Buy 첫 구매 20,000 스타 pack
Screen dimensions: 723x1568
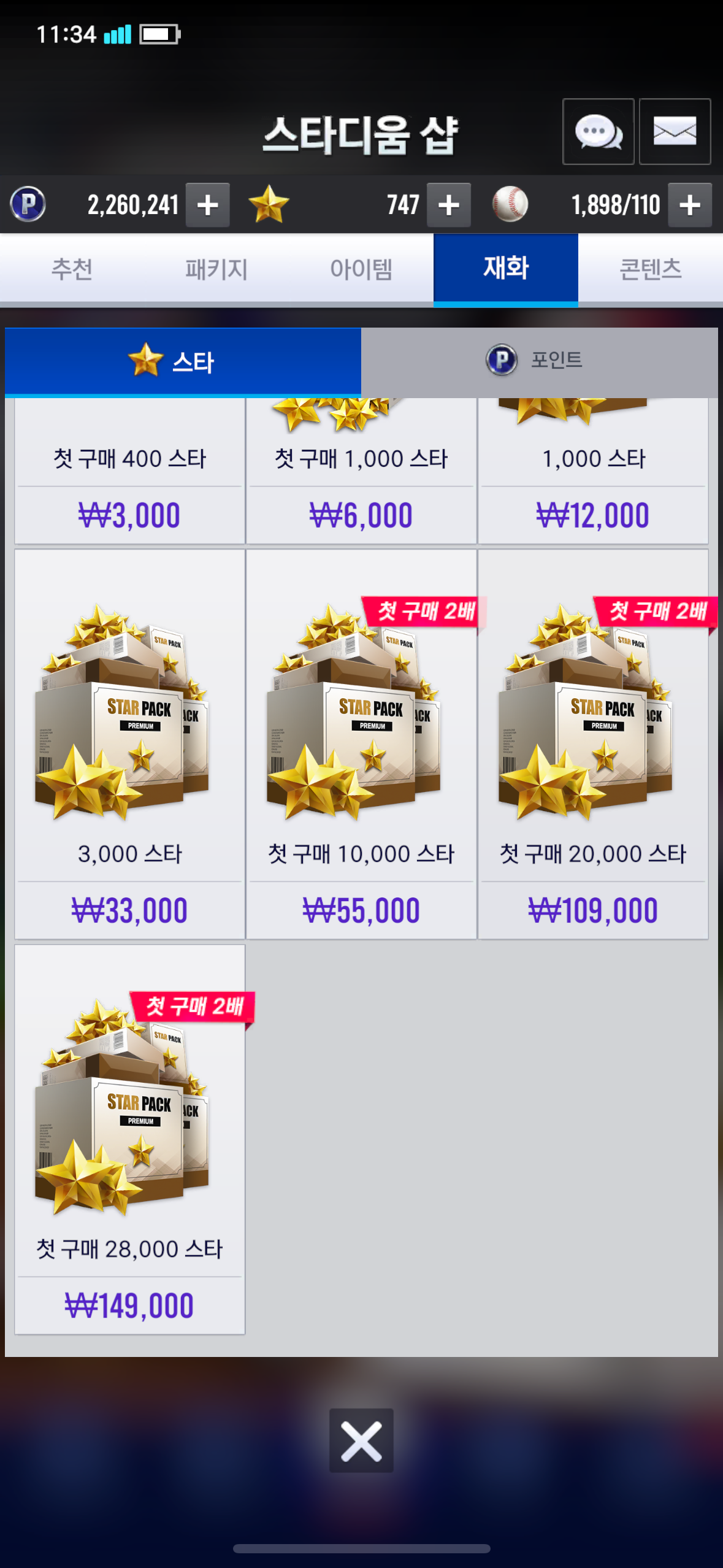[x=593, y=744]
